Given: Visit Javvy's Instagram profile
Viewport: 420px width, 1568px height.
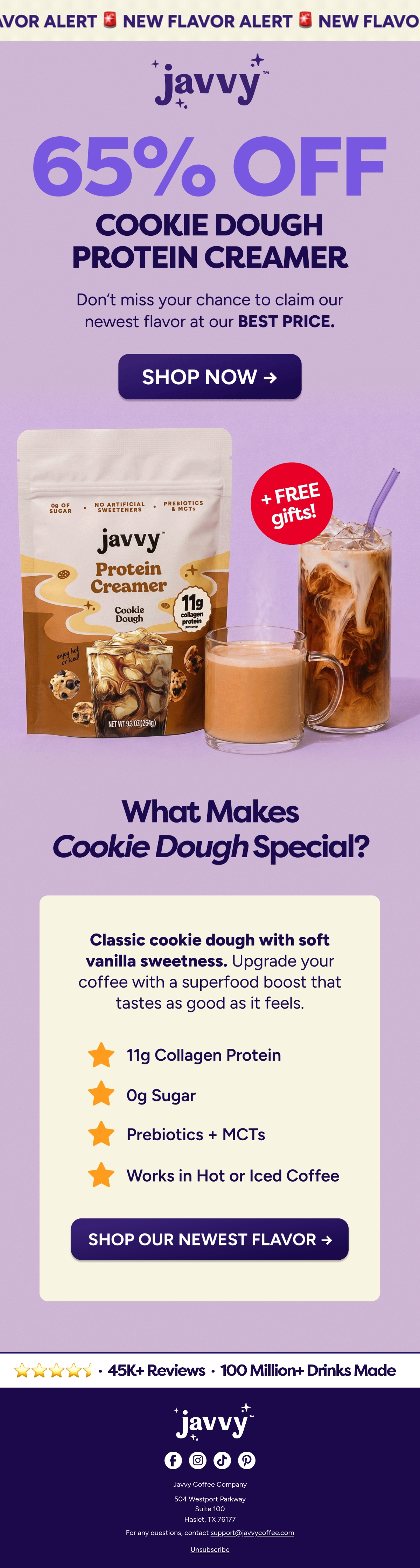Looking at the screenshot, I should pyautogui.click(x=197, y=1460).
